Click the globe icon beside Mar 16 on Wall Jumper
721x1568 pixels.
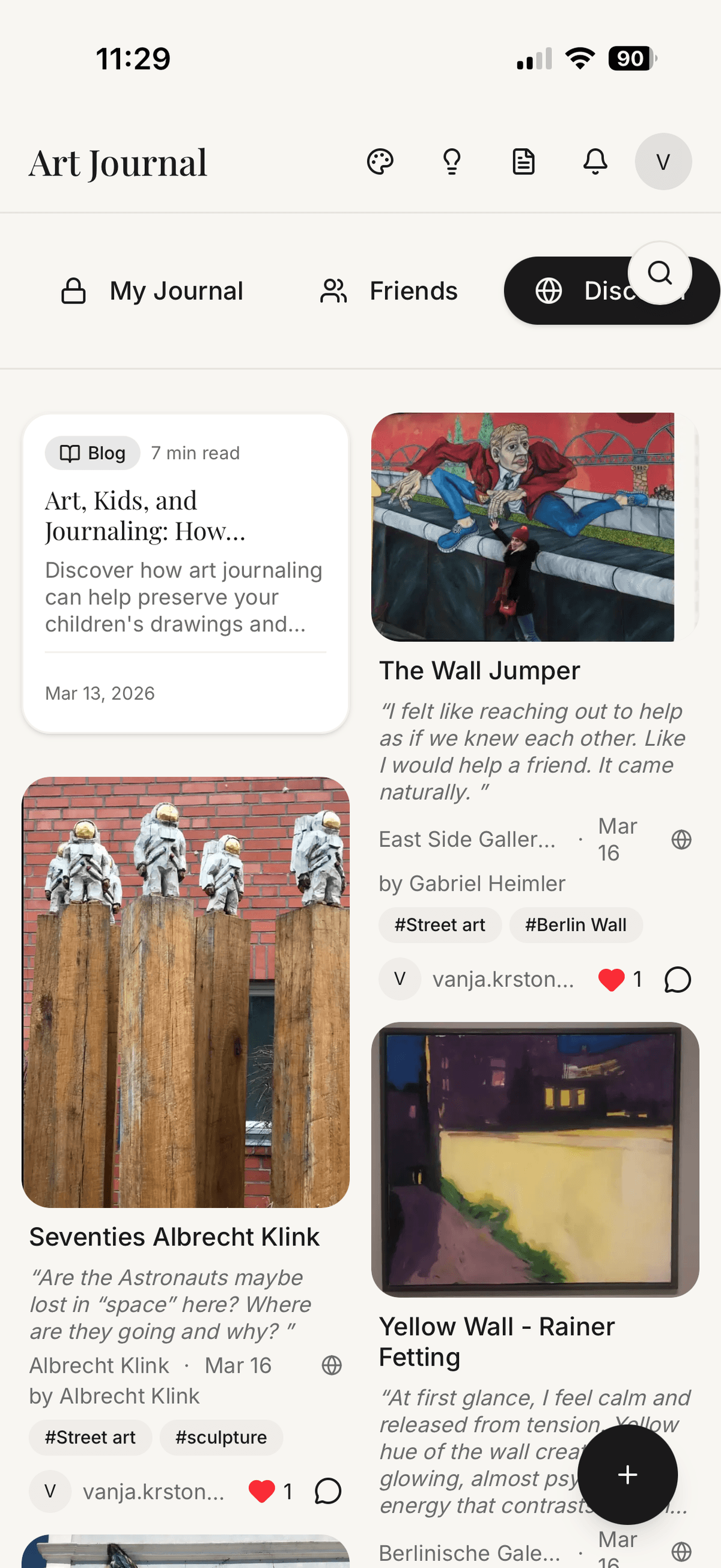681,839
